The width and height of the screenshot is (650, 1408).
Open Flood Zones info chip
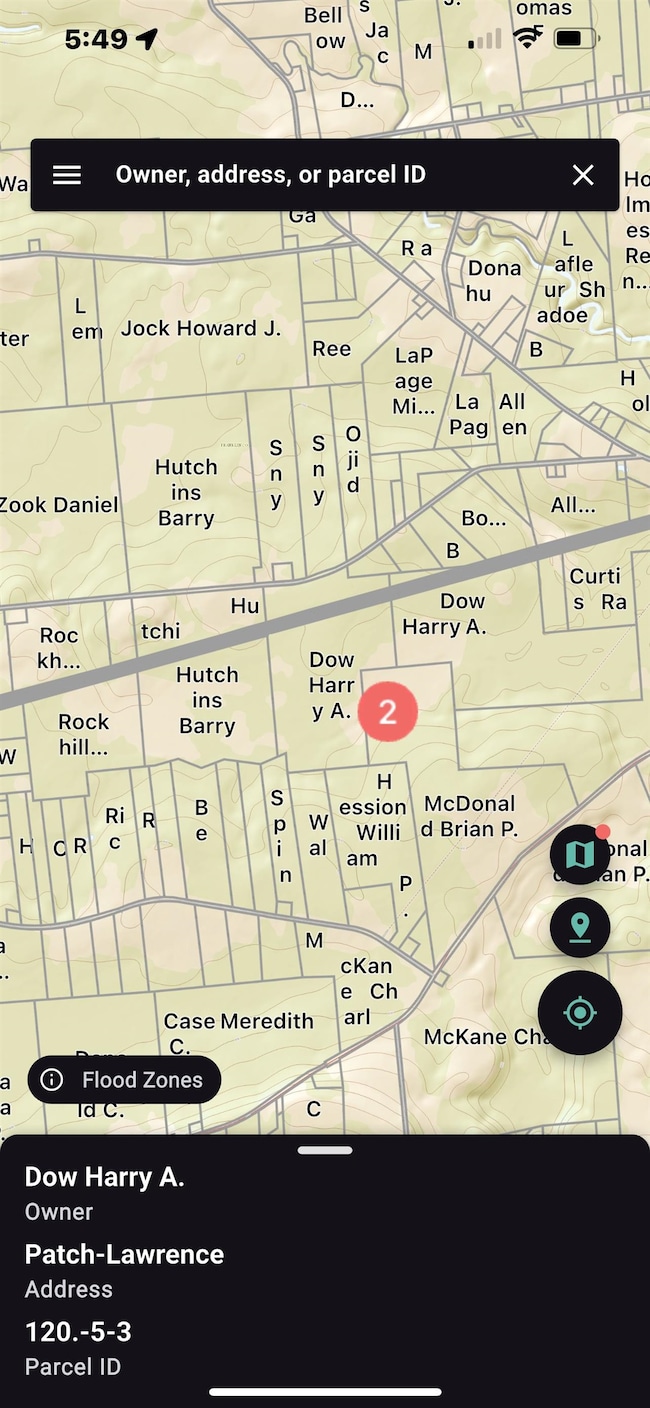click(125, 1080)
